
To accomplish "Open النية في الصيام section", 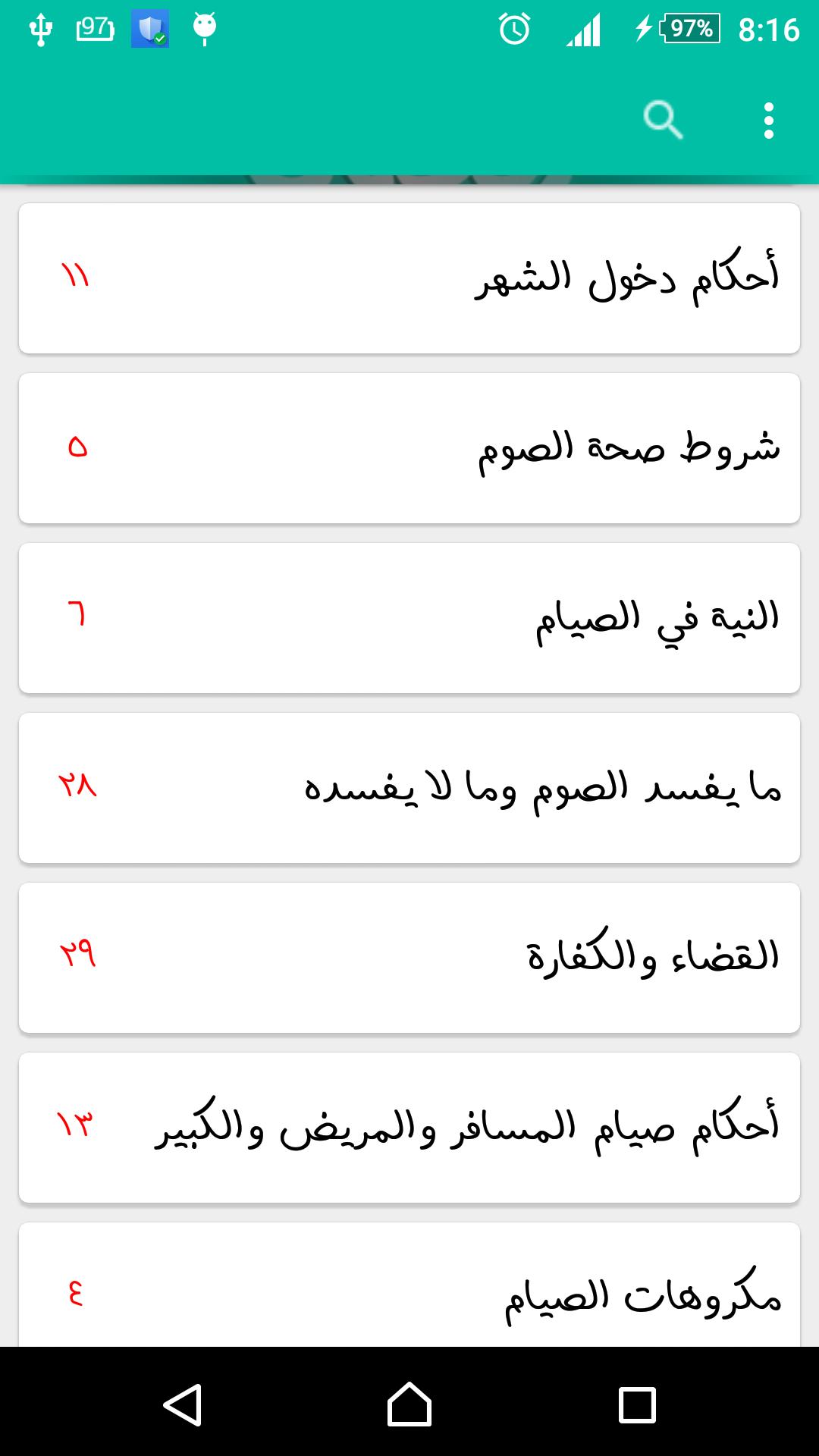I will click(409, 618).
